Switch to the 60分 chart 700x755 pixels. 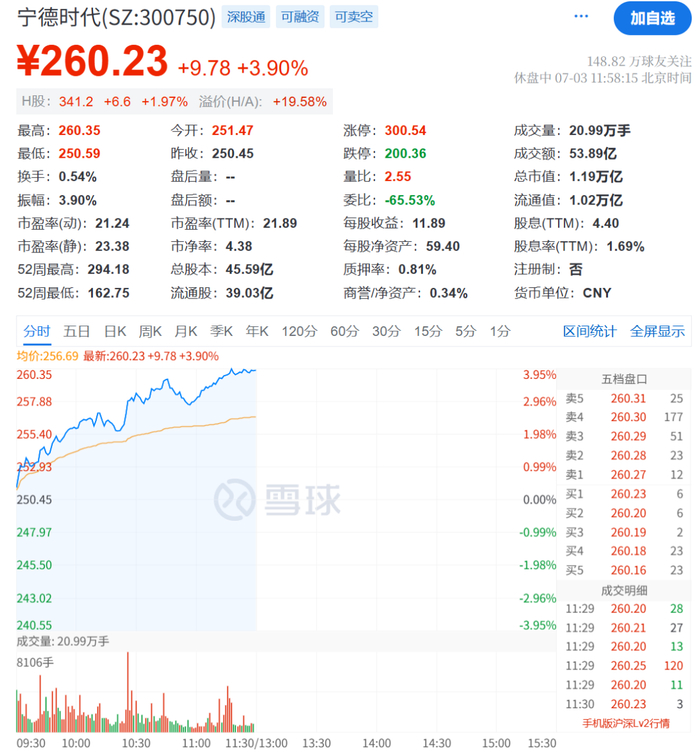[x=344, y=331]
